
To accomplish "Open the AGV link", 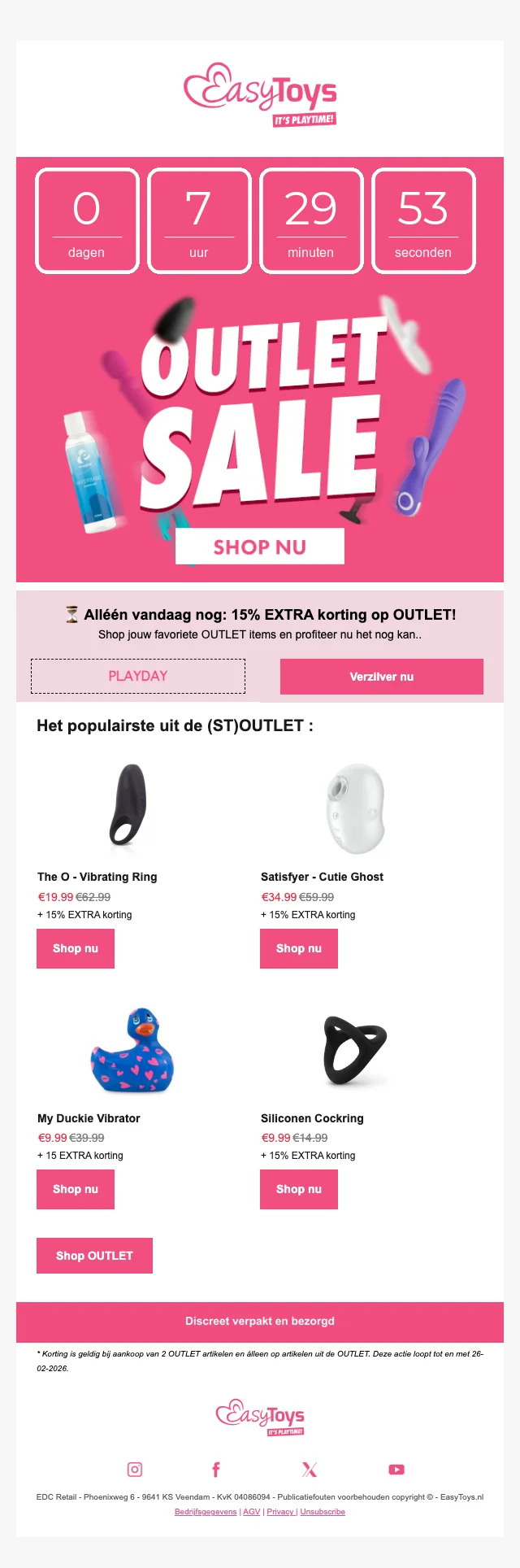I will click(252, 1512).
